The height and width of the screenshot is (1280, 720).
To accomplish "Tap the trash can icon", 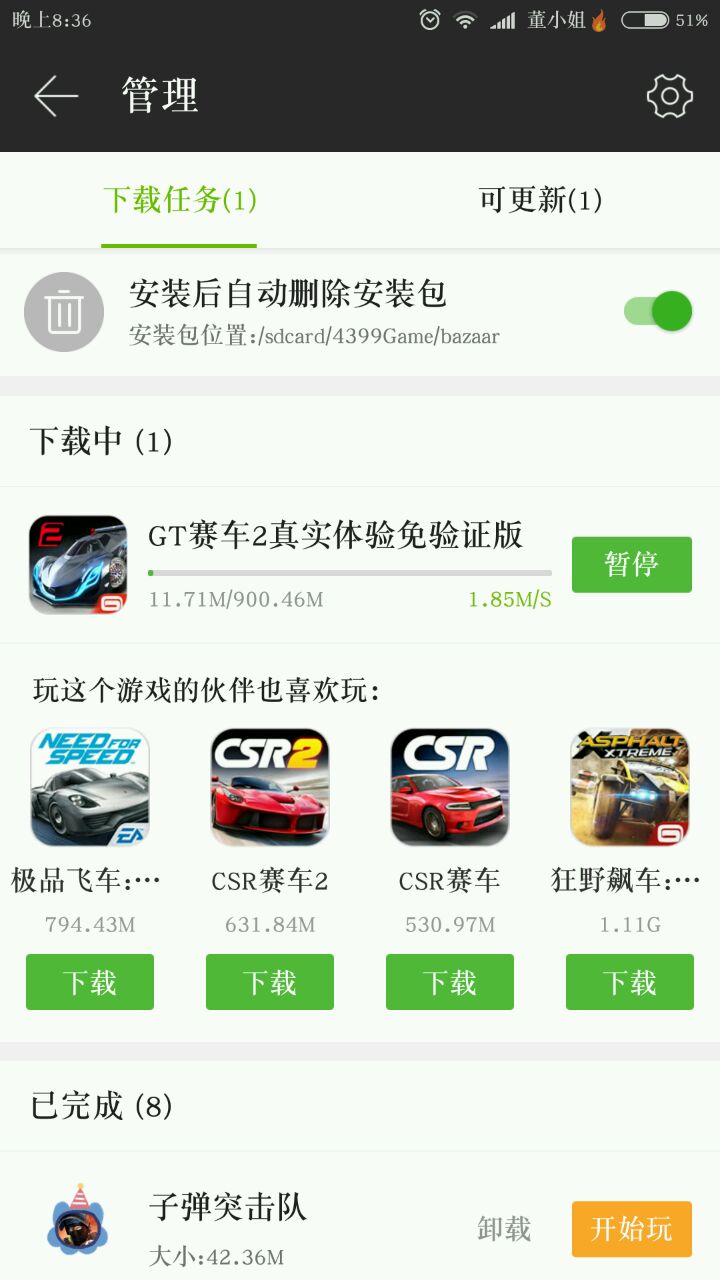I will [x=64, y=312].
